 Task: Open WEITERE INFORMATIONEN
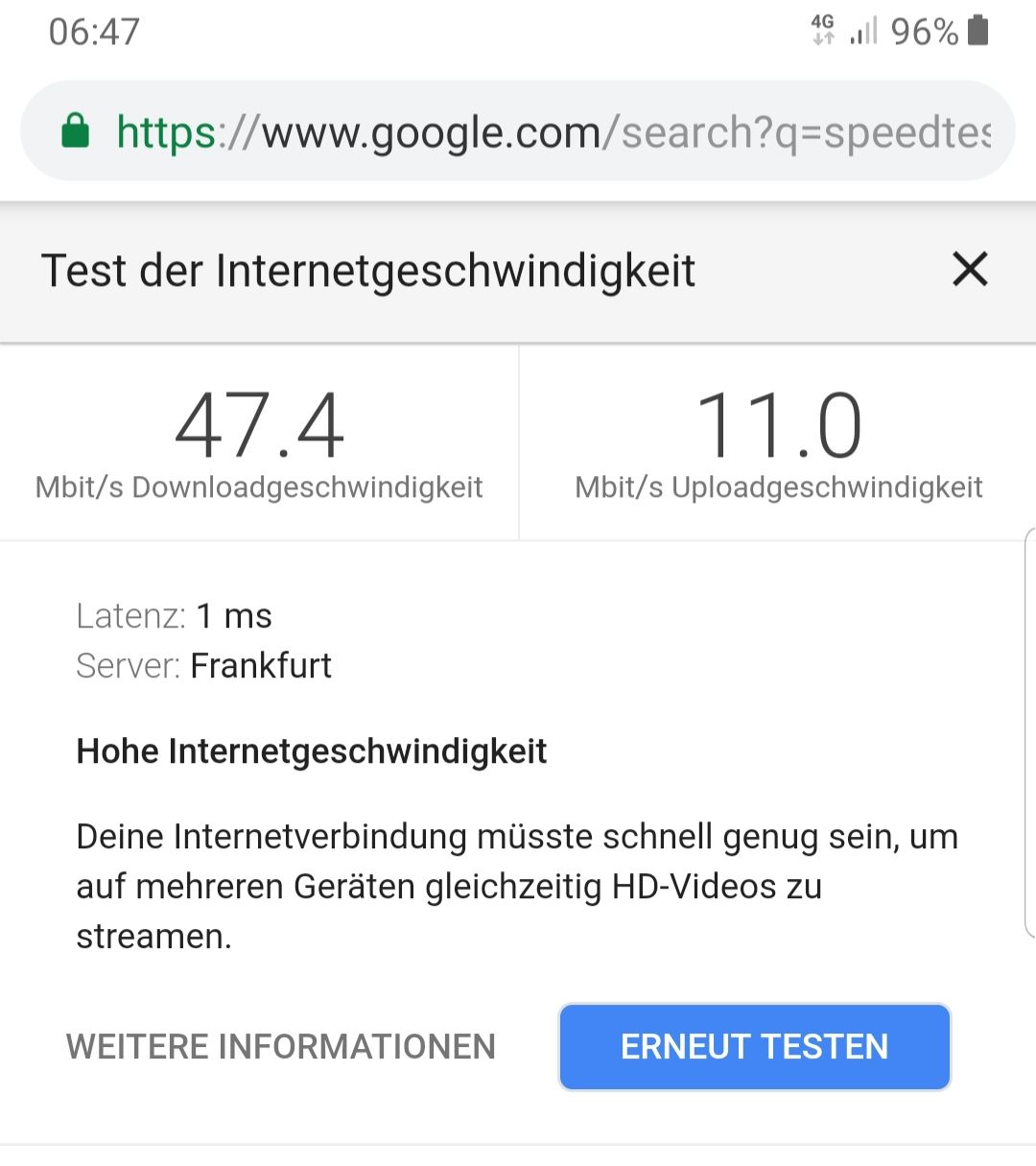[x=280, y=1046]
